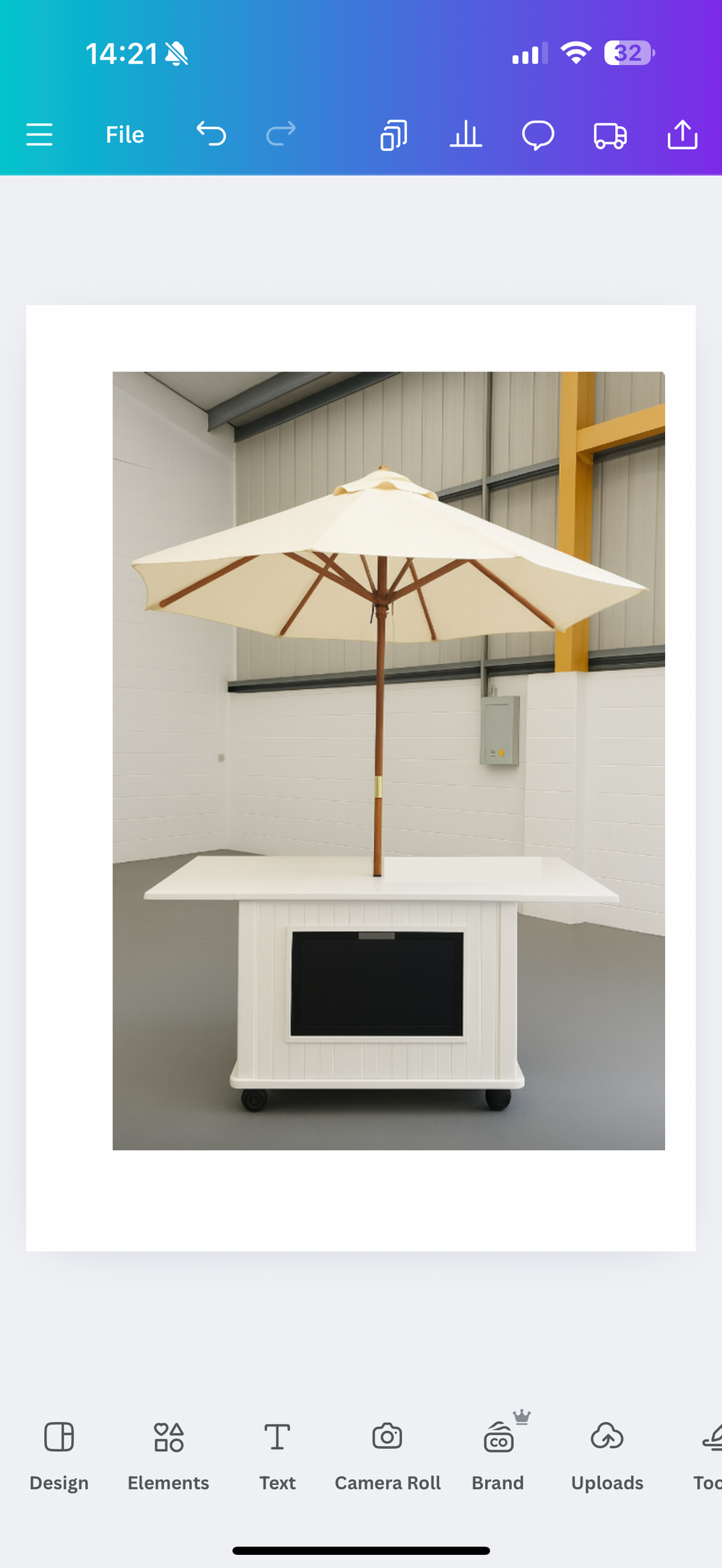This screenshot has height=1568, width=722.
Task: Open the Uploads panel
Action: coord(607,1452)
